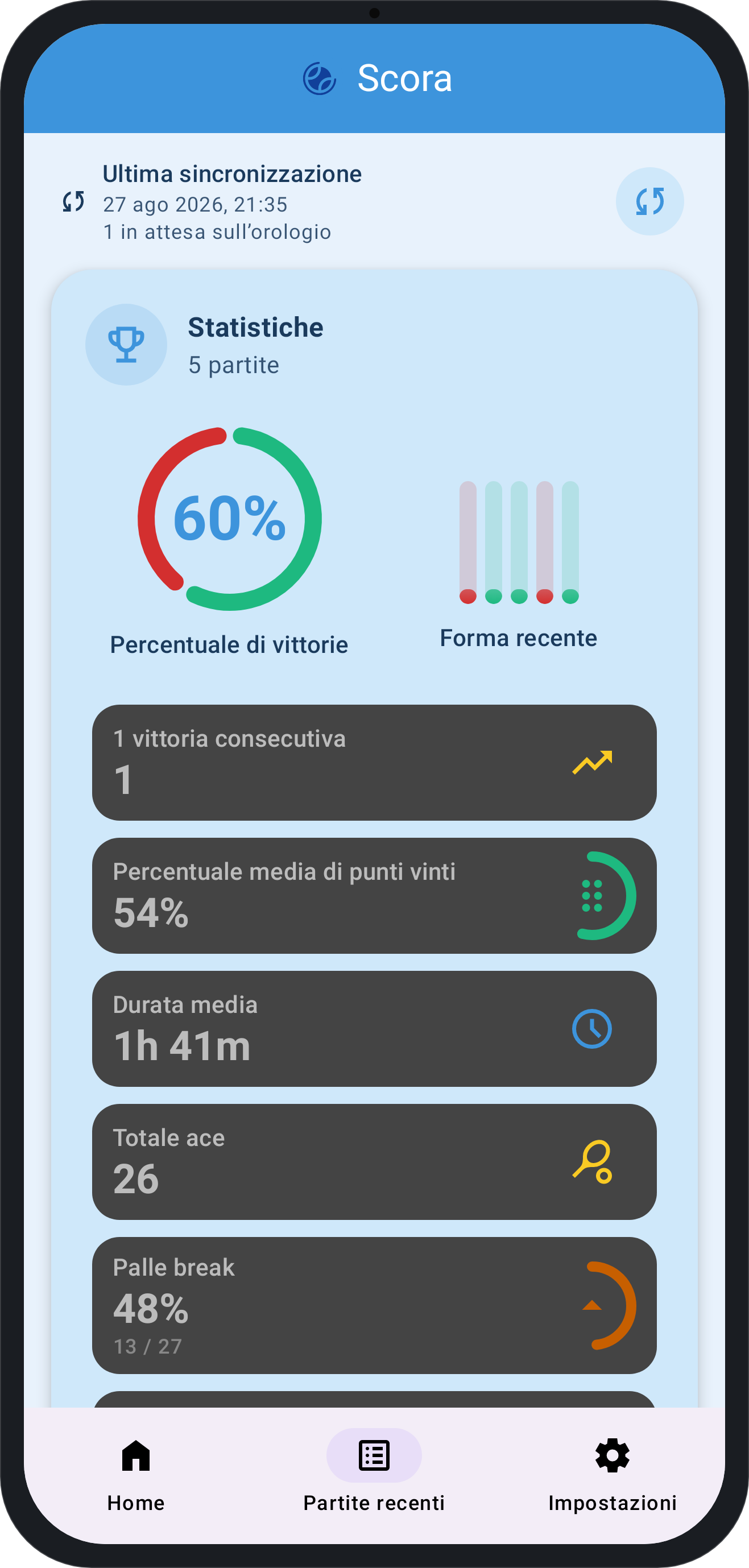Open the Palle break card
Screen dimensions: 749x1568
point(374,1305)
